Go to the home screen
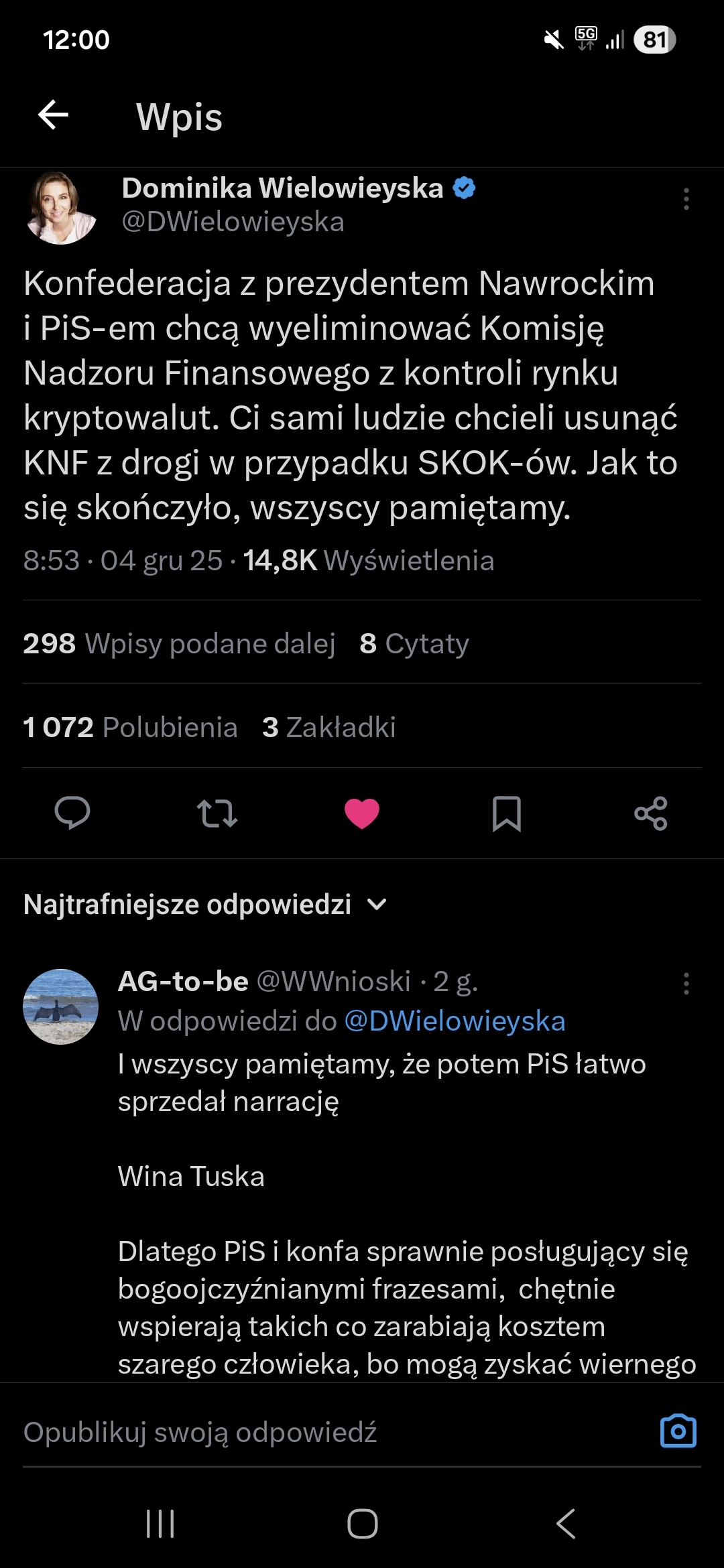The height and width of the screenshot is (1568, 724). click(362, 1524)
